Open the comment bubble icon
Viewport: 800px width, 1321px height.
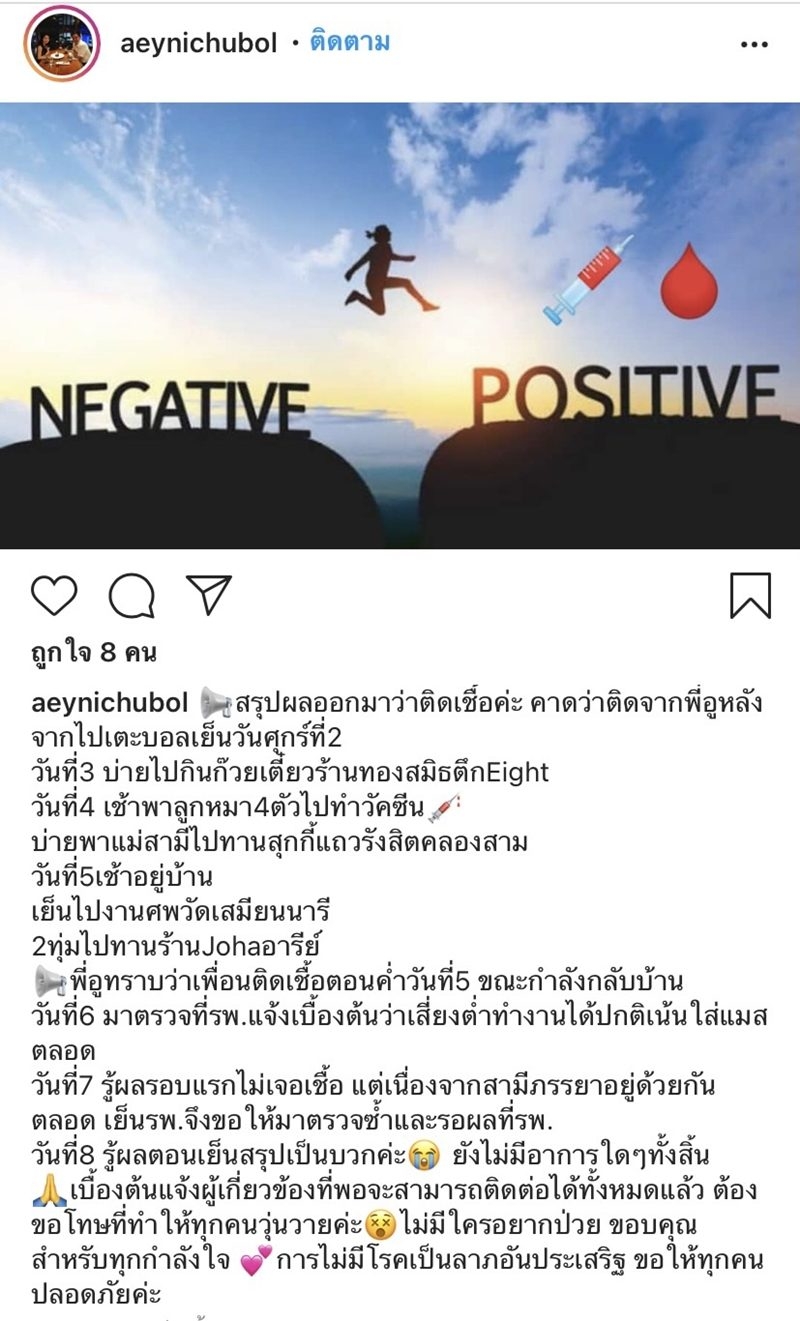tap(132, 596)
